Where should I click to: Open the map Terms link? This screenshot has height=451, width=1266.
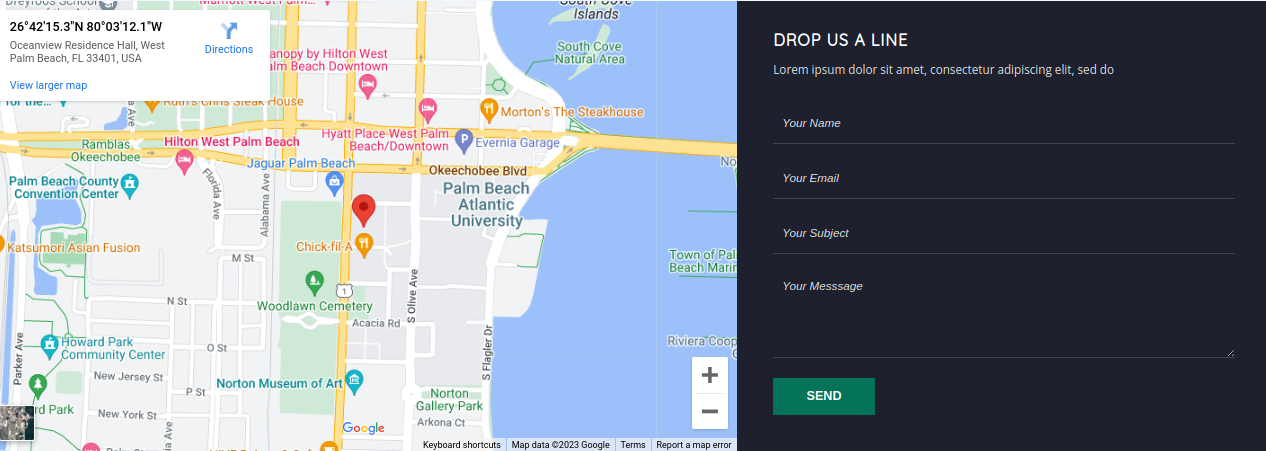633,445
